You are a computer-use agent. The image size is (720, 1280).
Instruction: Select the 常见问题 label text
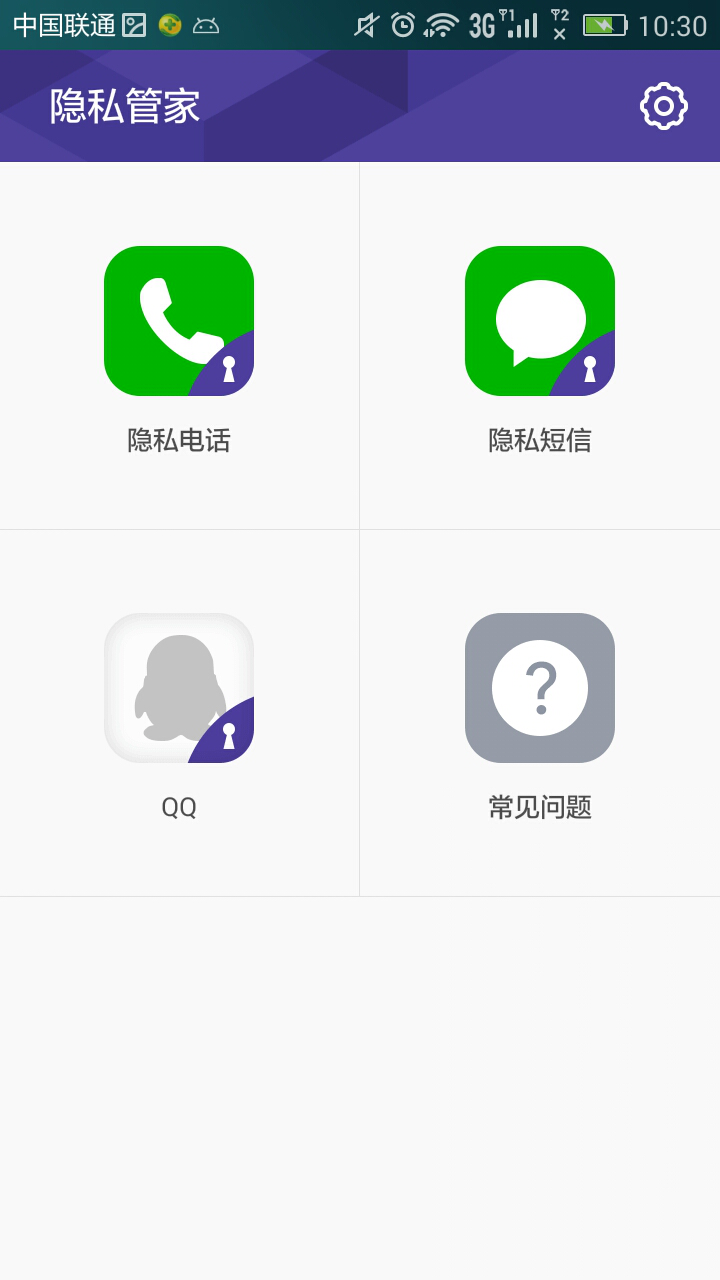[x=540, y=808]
